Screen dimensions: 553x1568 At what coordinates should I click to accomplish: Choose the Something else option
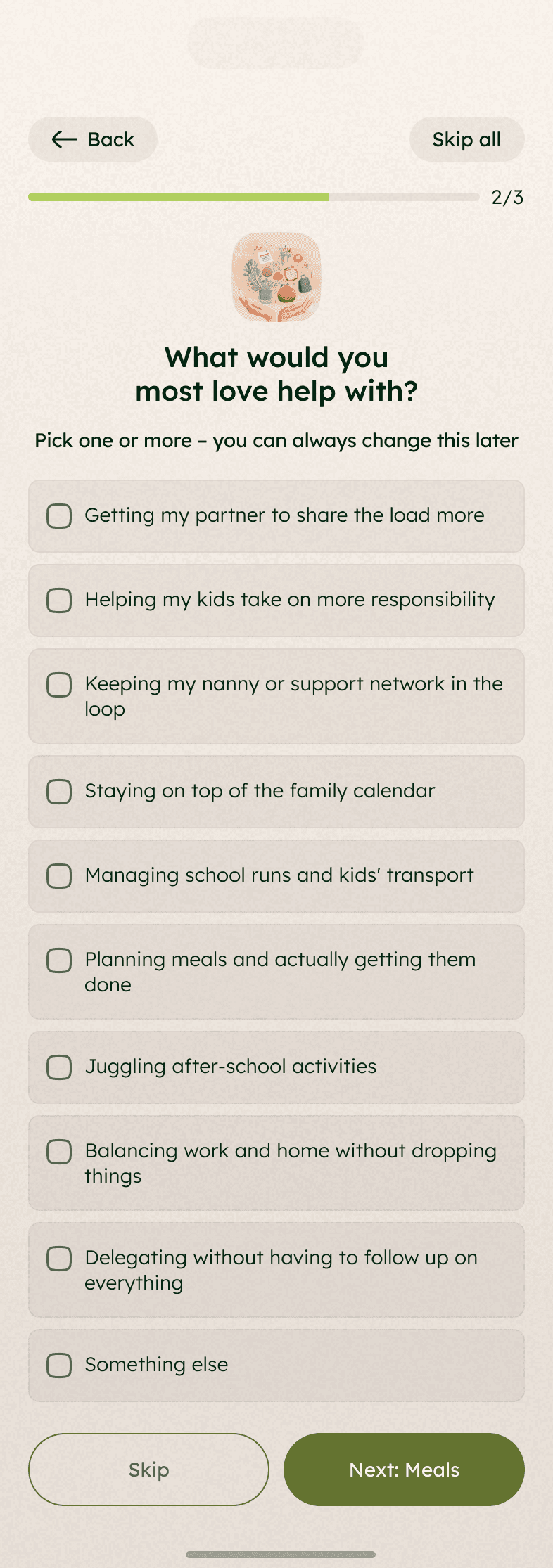click(276, 1365)
